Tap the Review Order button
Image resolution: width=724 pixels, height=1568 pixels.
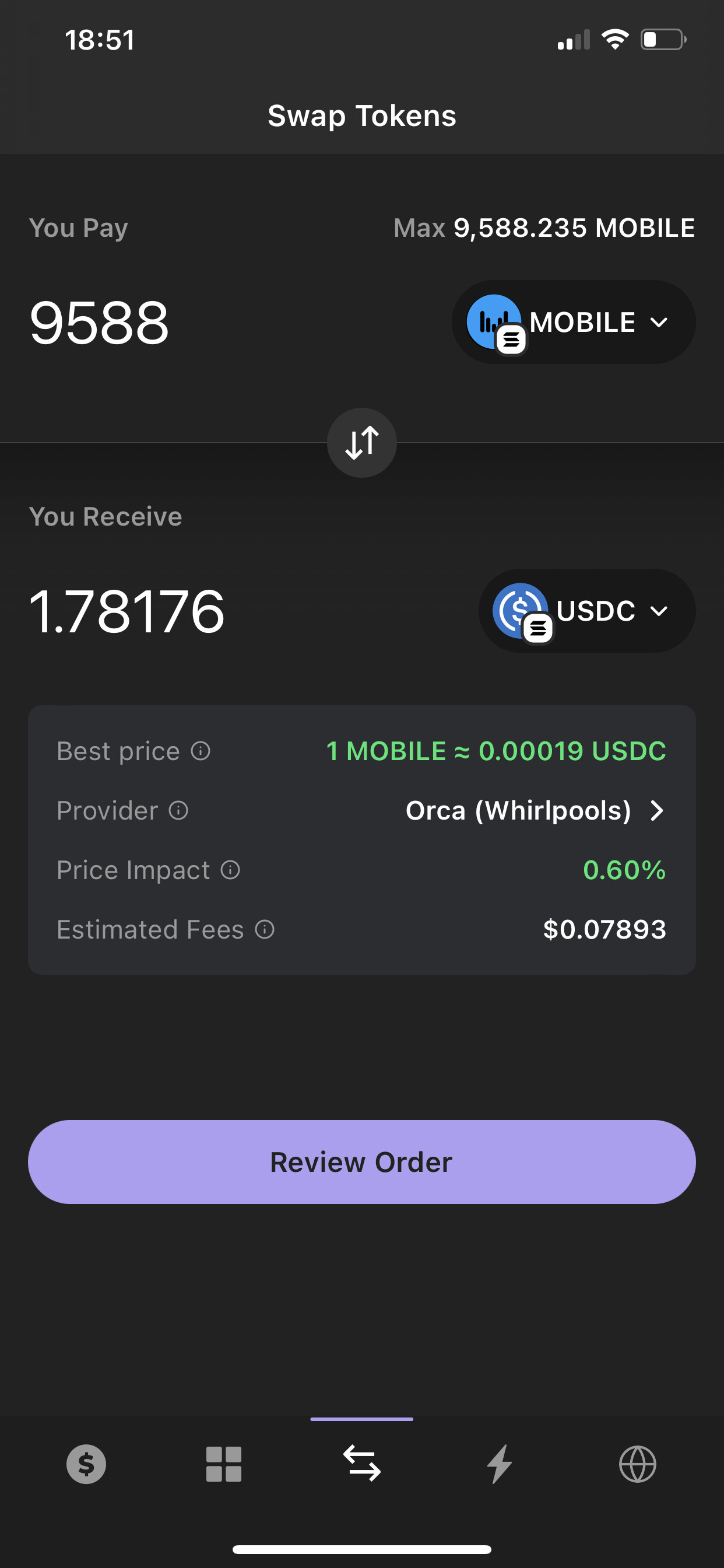[362, 1162]
